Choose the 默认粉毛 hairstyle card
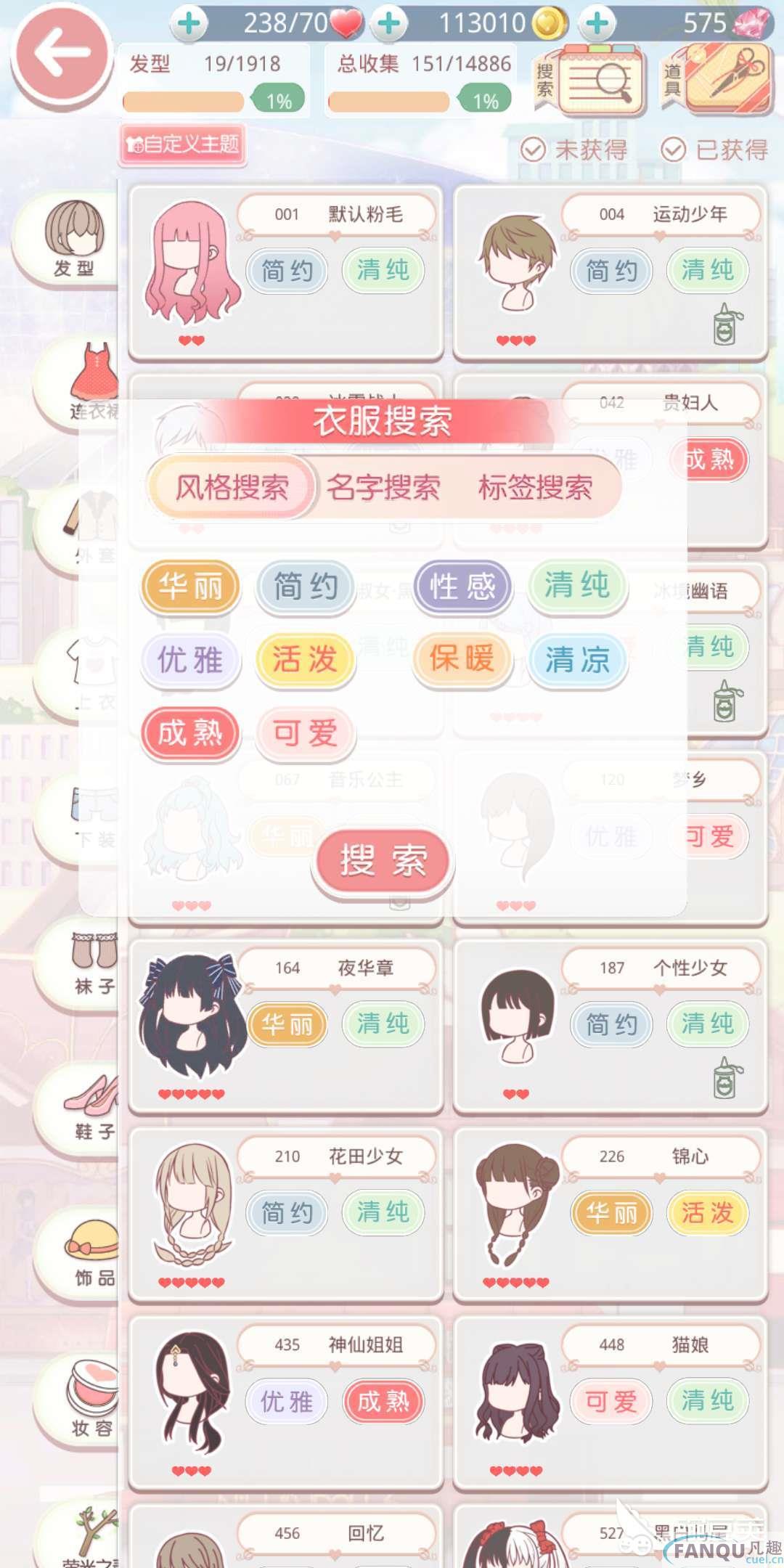Viewport: 784px width, 1568px height. point(285,271)
